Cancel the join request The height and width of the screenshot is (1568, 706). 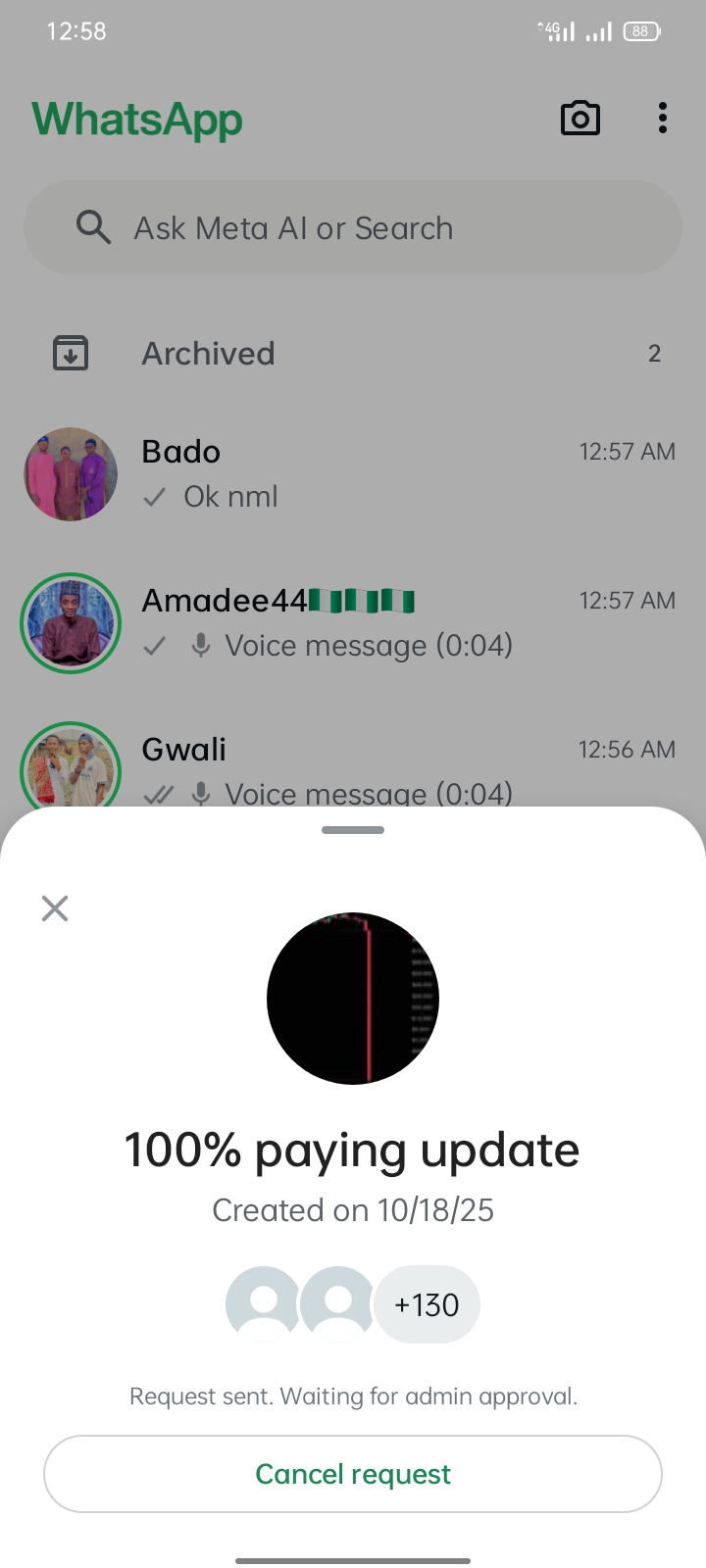click(x=353, y=1474)
